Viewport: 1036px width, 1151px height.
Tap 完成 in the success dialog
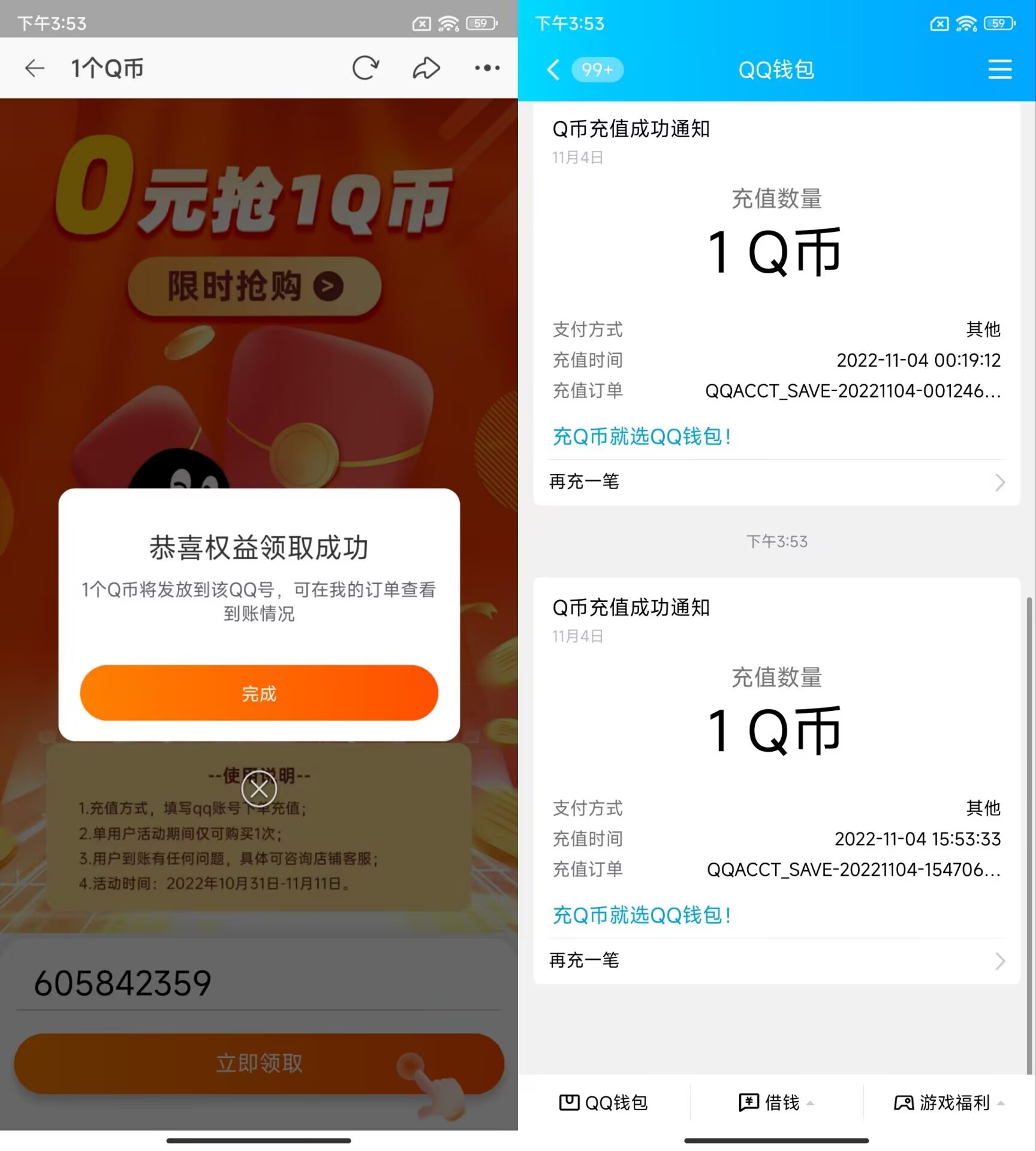coord(259,693)
